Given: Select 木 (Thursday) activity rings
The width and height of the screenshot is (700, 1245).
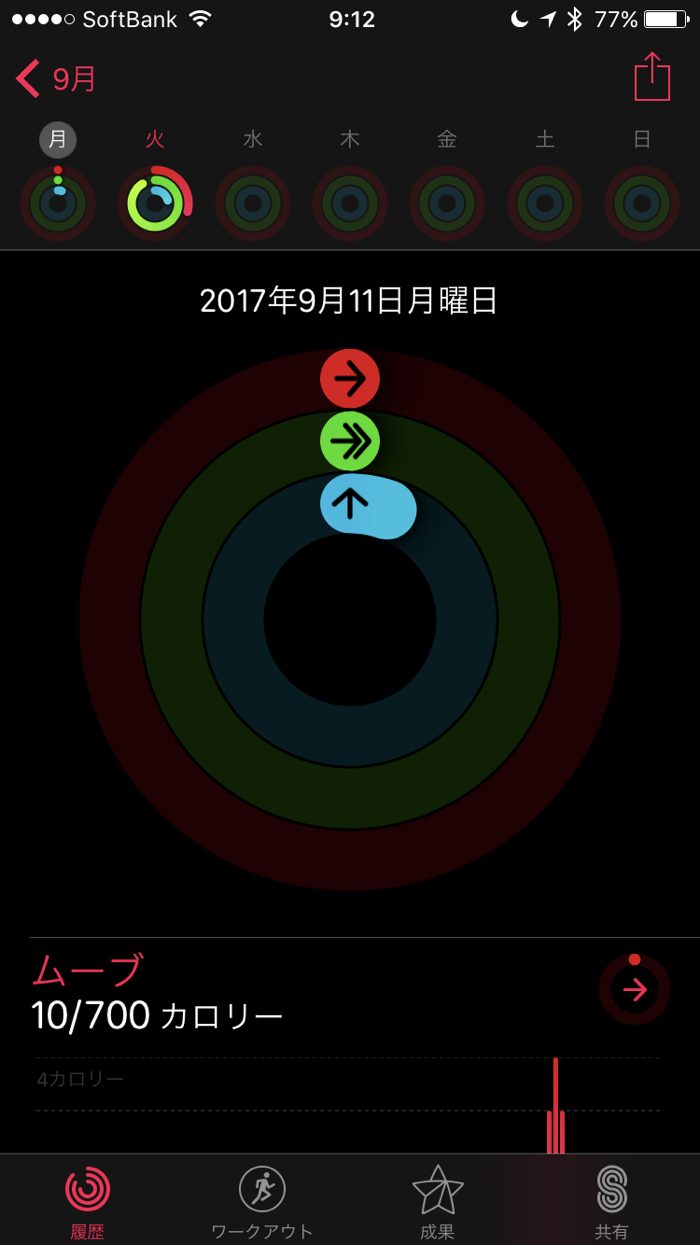Looking at the screenshot, I should point(350,203).
